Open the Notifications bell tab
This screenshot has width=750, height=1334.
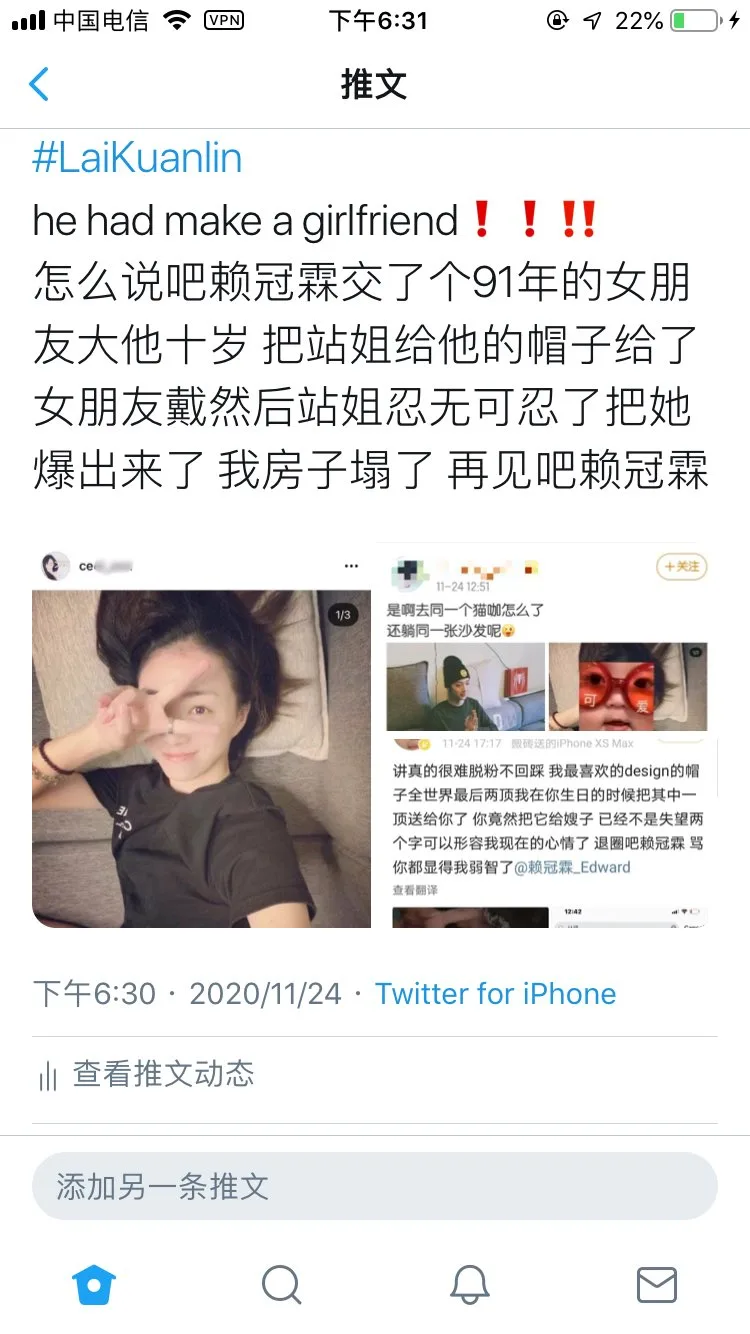point(469,1285)
